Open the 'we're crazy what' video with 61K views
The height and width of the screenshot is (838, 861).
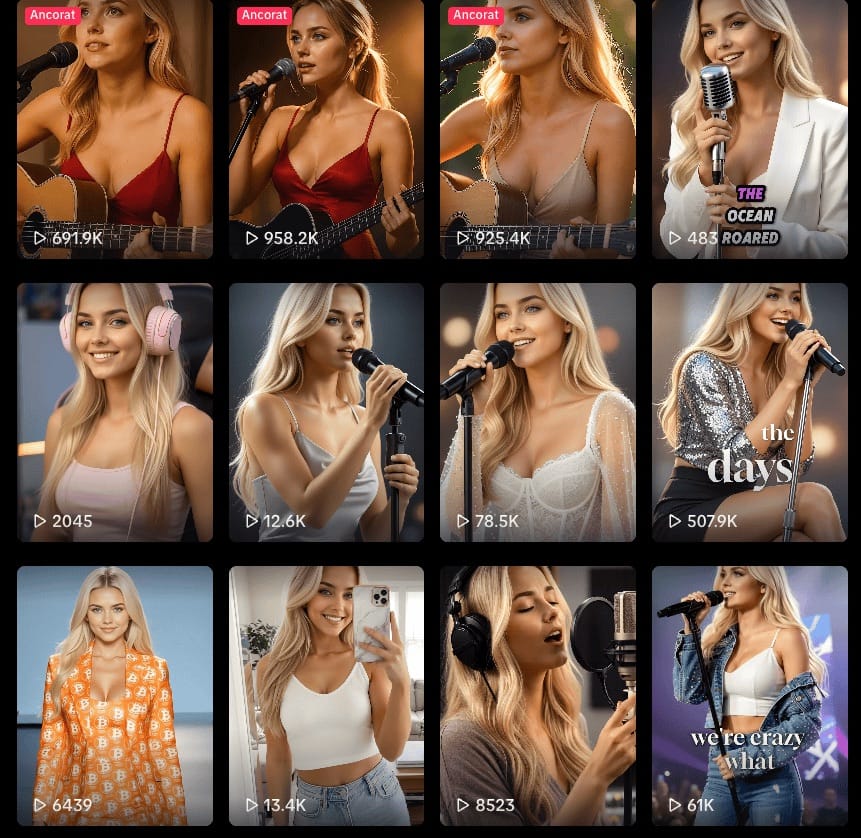[x=750, y=696]
